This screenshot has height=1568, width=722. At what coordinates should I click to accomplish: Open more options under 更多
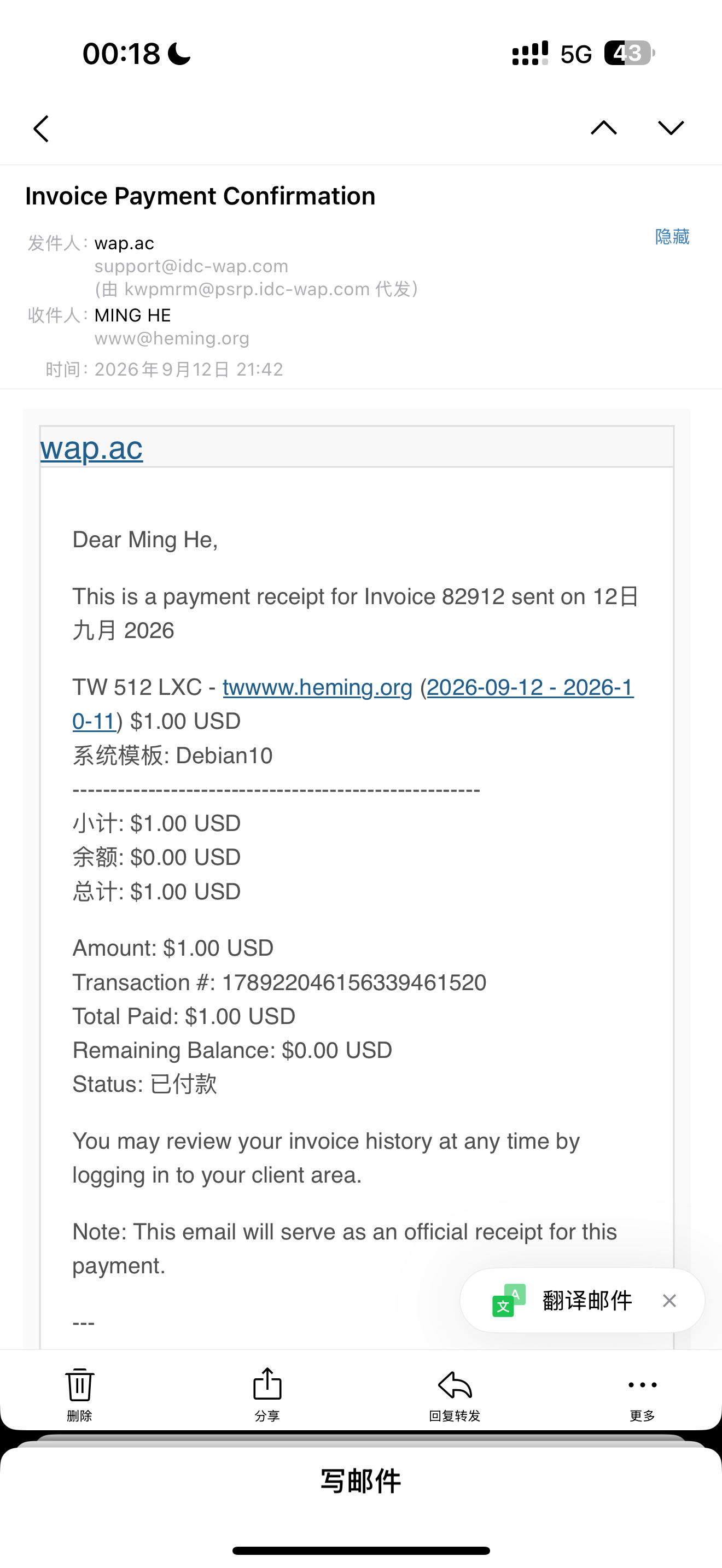642,1395
